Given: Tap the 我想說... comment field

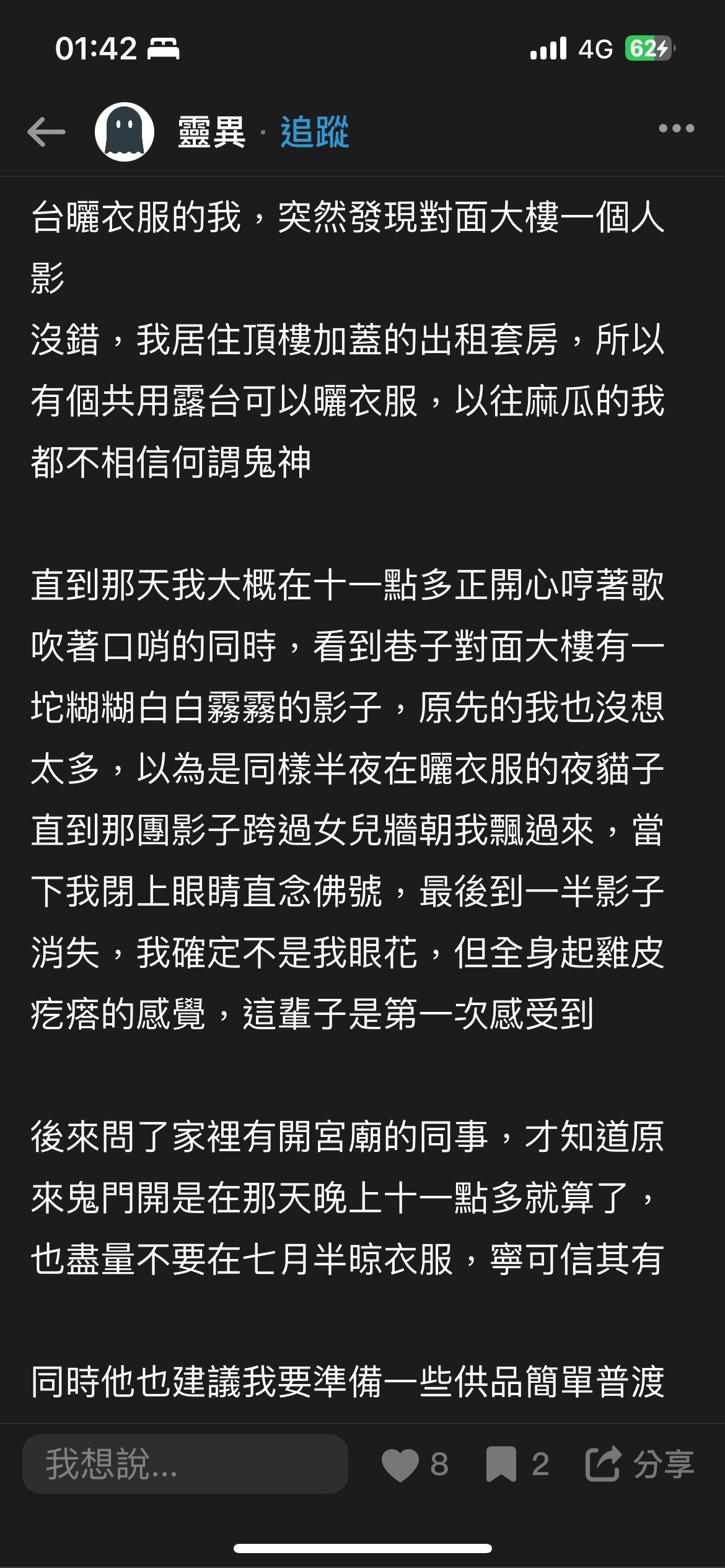Looking at the screenshot, I should (185, 1464).
